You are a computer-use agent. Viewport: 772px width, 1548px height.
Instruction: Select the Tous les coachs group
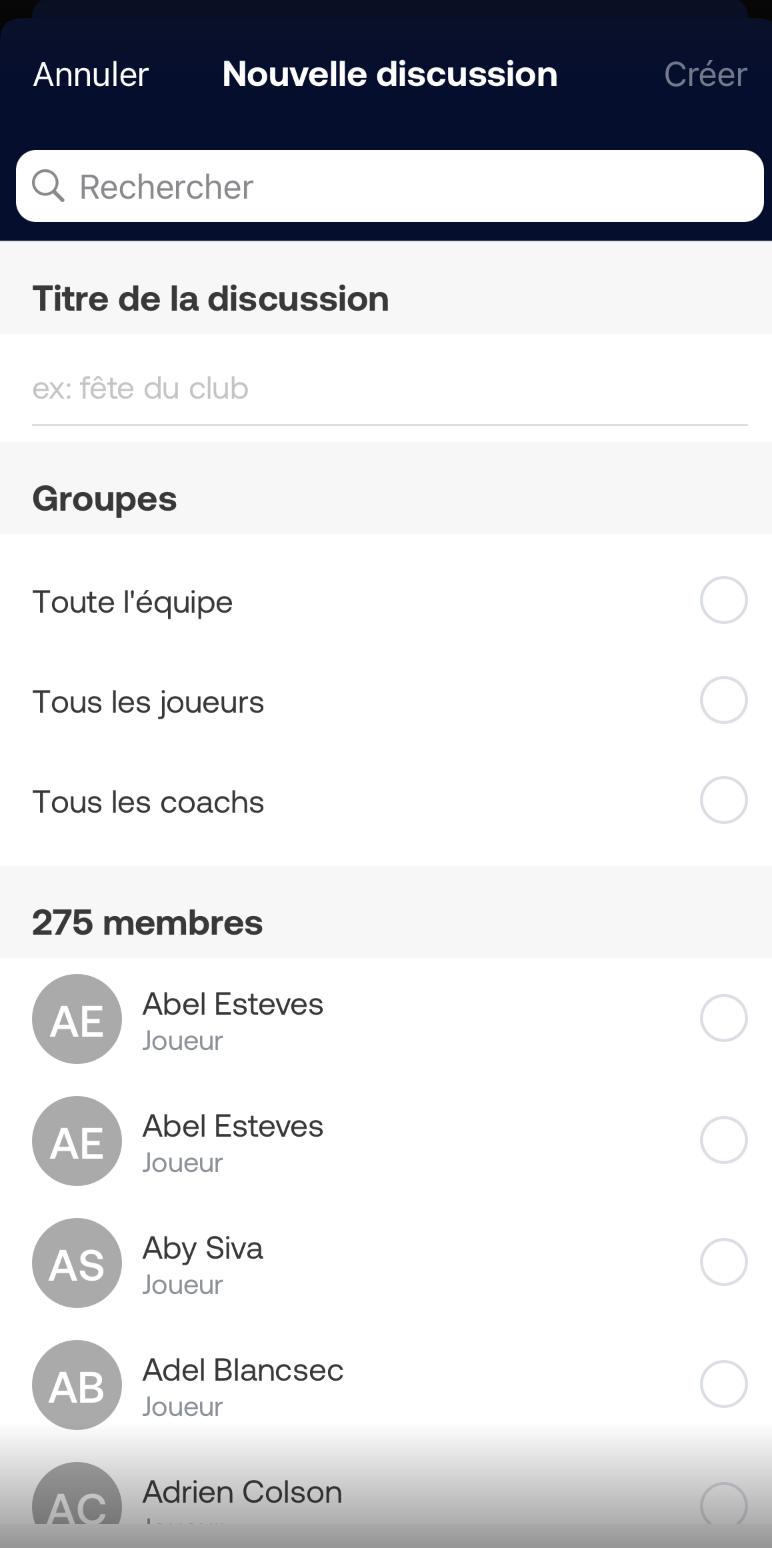click(x=386, y=801)
